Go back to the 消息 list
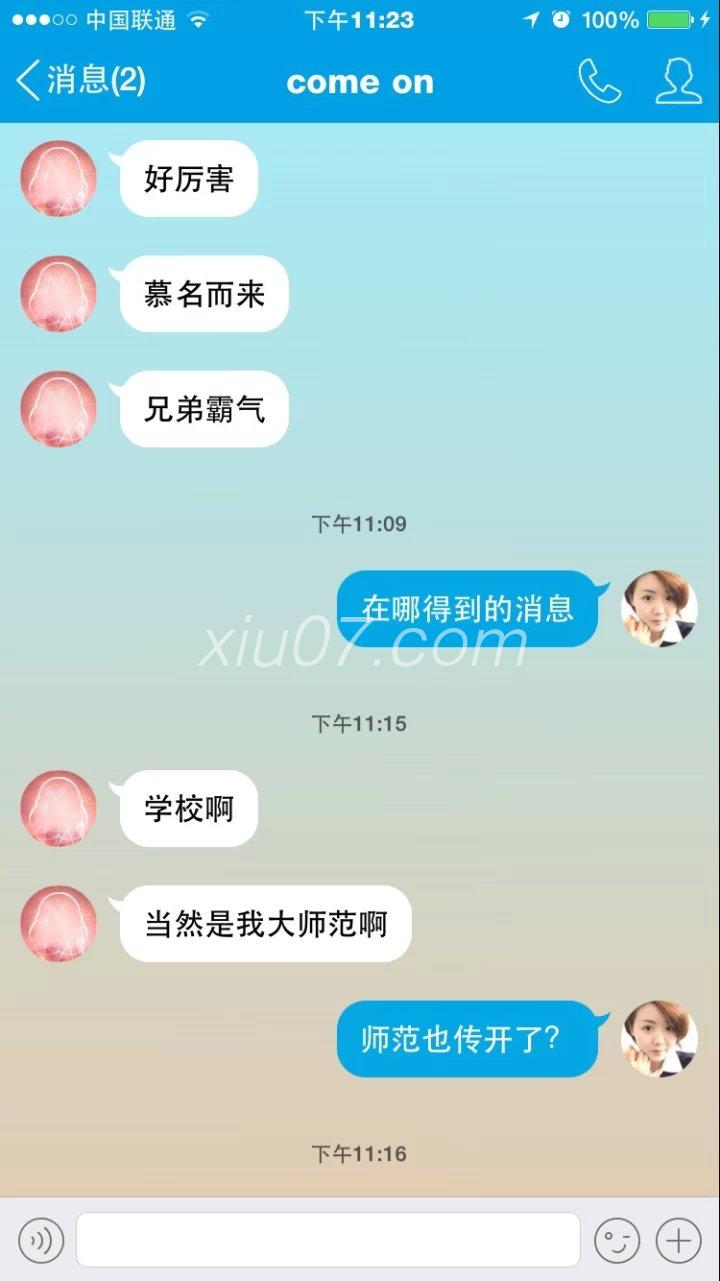 tap(80, 80)
